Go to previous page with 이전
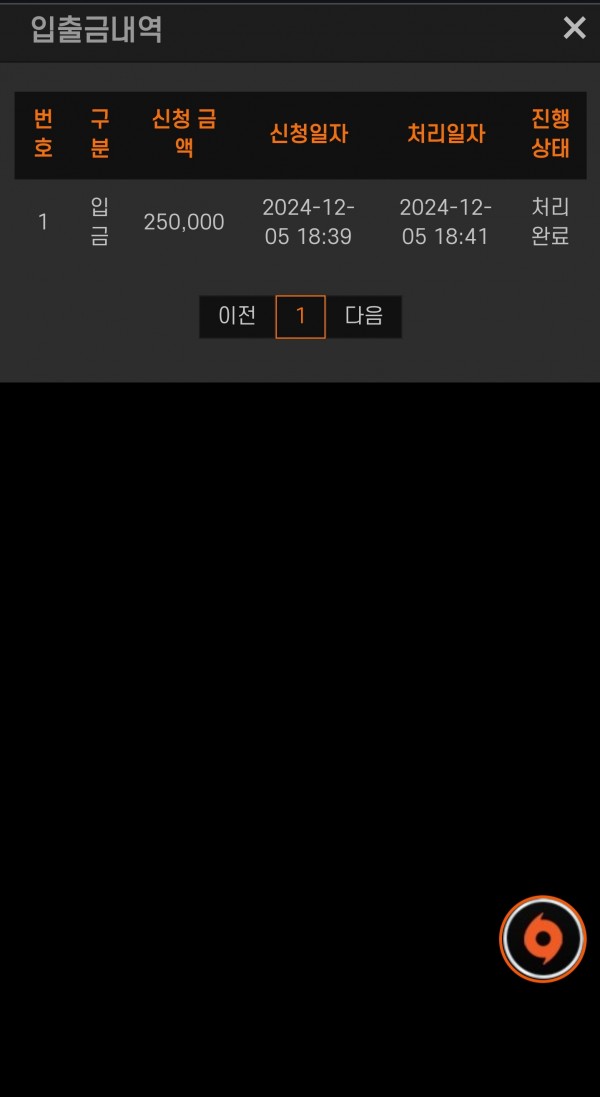This screenshot has width=600, height=1097. coord(237,317)
